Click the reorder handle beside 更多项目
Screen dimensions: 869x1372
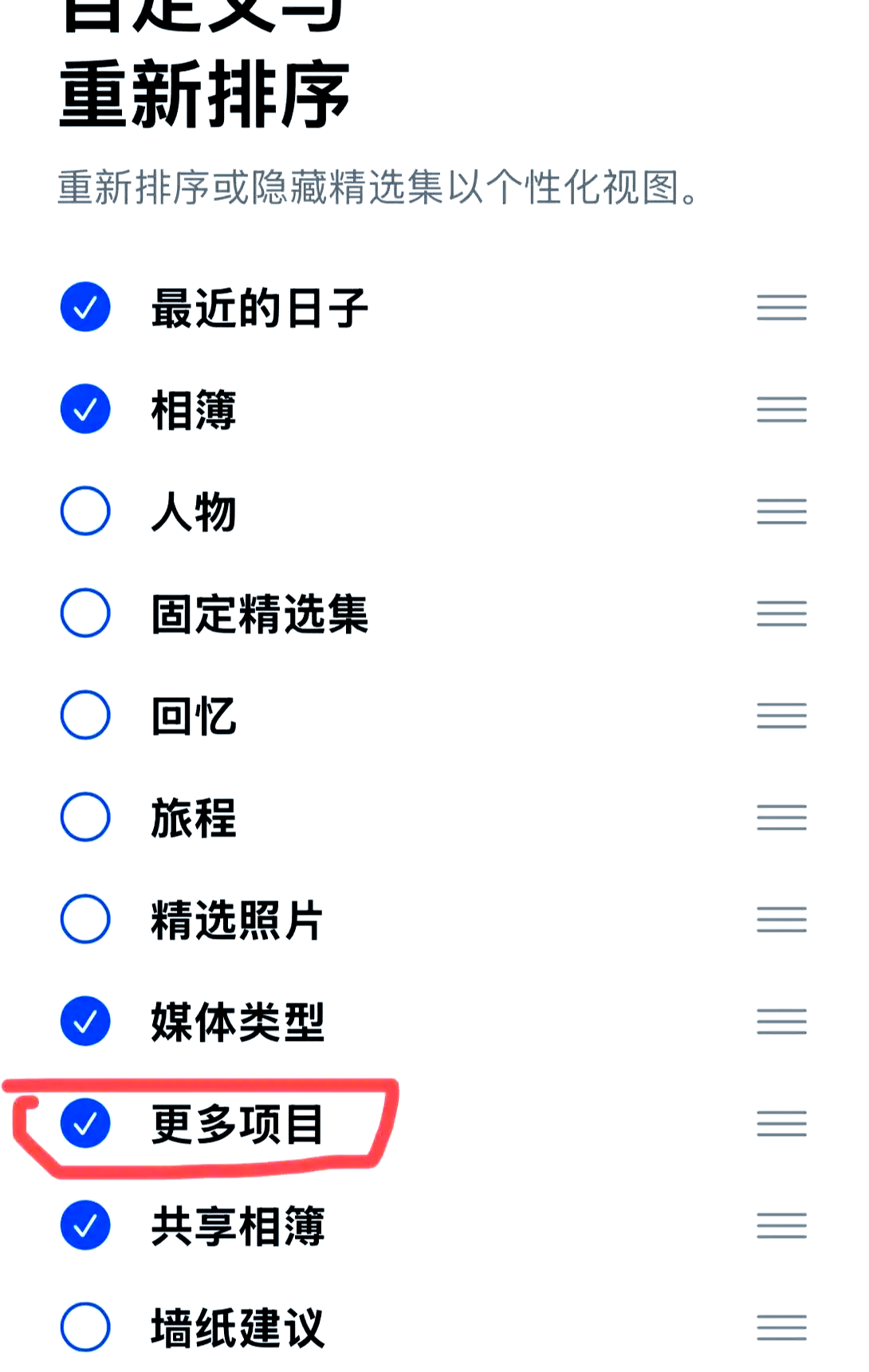coord(781,1122)
